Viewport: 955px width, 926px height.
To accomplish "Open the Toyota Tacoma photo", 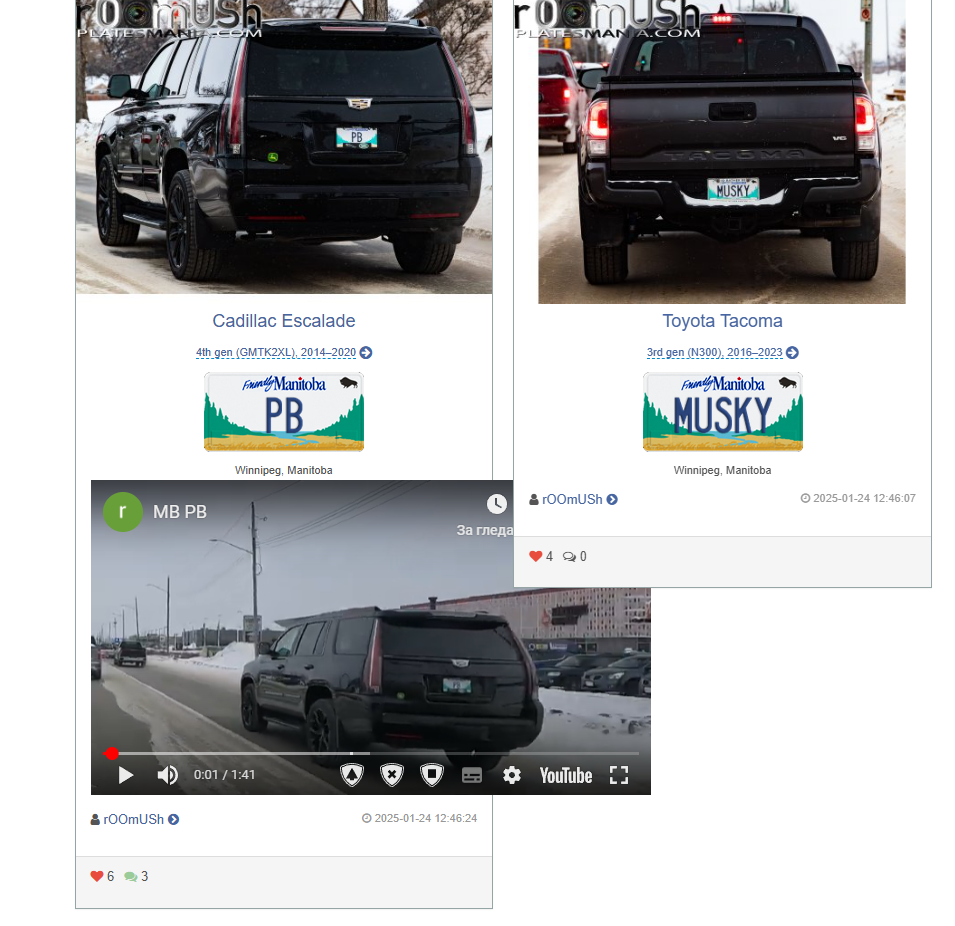I will (x=722, y=150).
